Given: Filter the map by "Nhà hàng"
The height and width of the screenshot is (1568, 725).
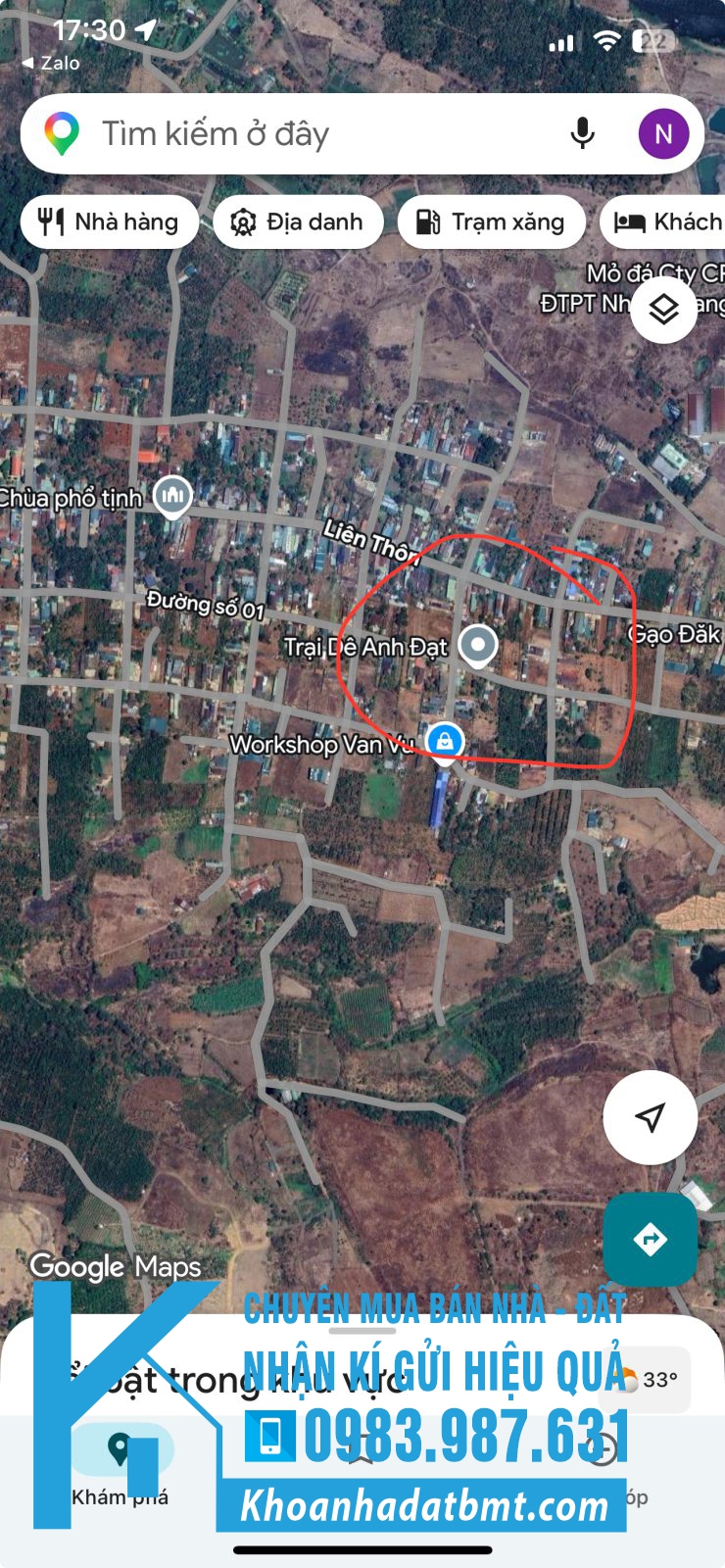Looking at the screenshot, I should tap(110, 222).
